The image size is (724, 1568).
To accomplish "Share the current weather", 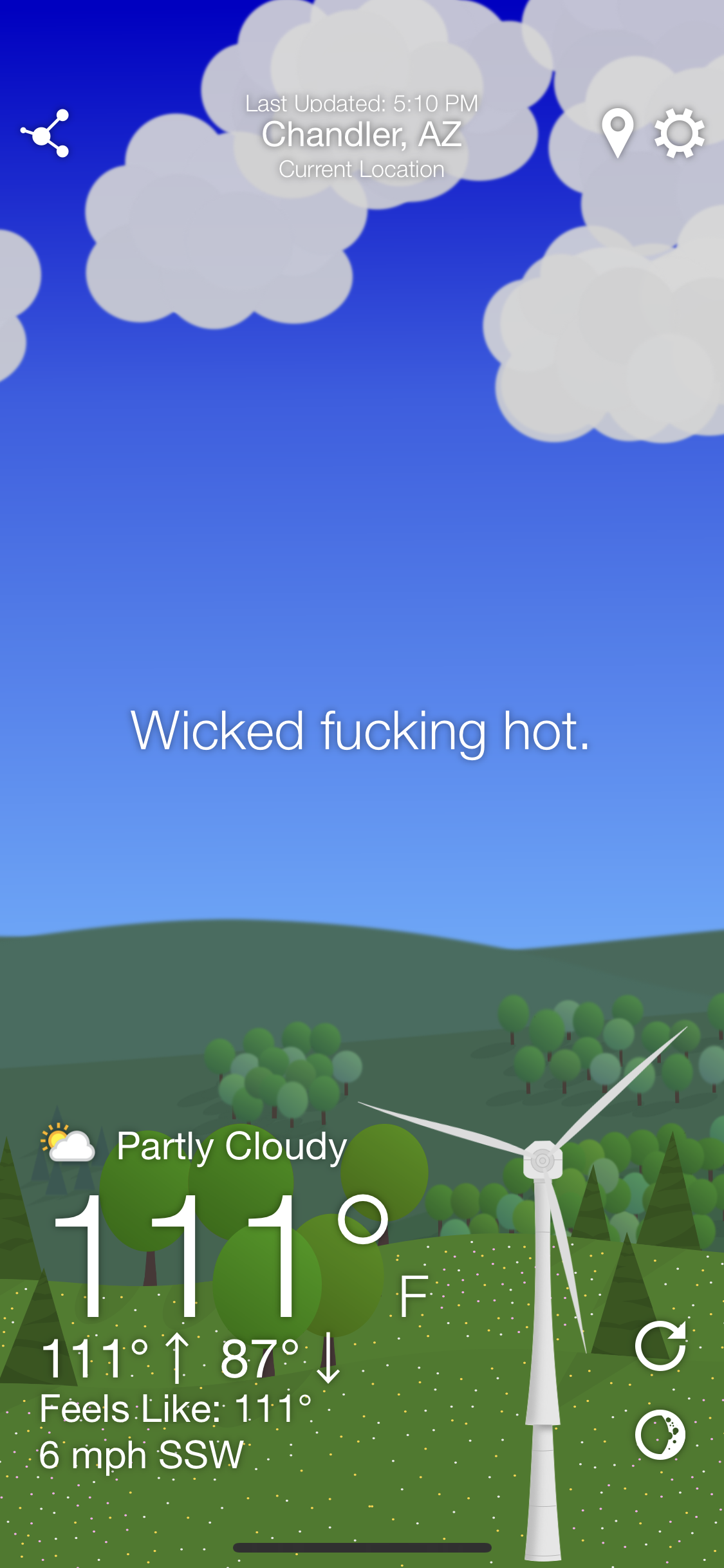I will (44, 133).
